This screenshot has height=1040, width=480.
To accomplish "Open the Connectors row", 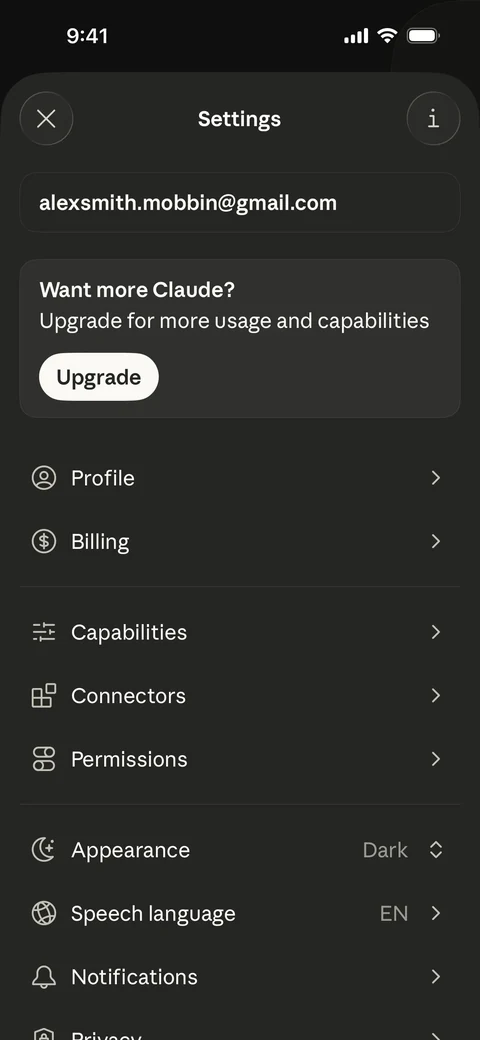I will coord(240,696).
